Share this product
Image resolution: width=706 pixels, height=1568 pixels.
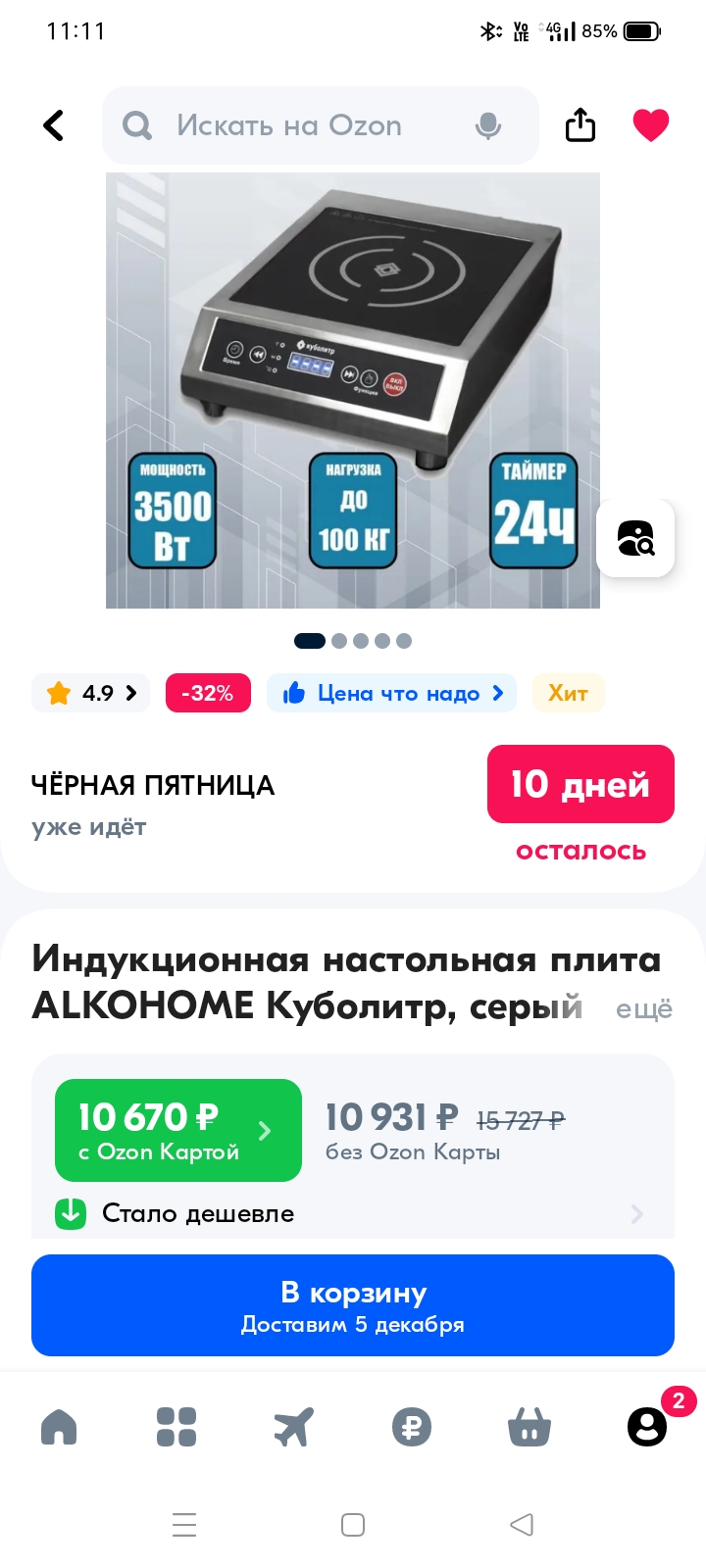[580, 125]
